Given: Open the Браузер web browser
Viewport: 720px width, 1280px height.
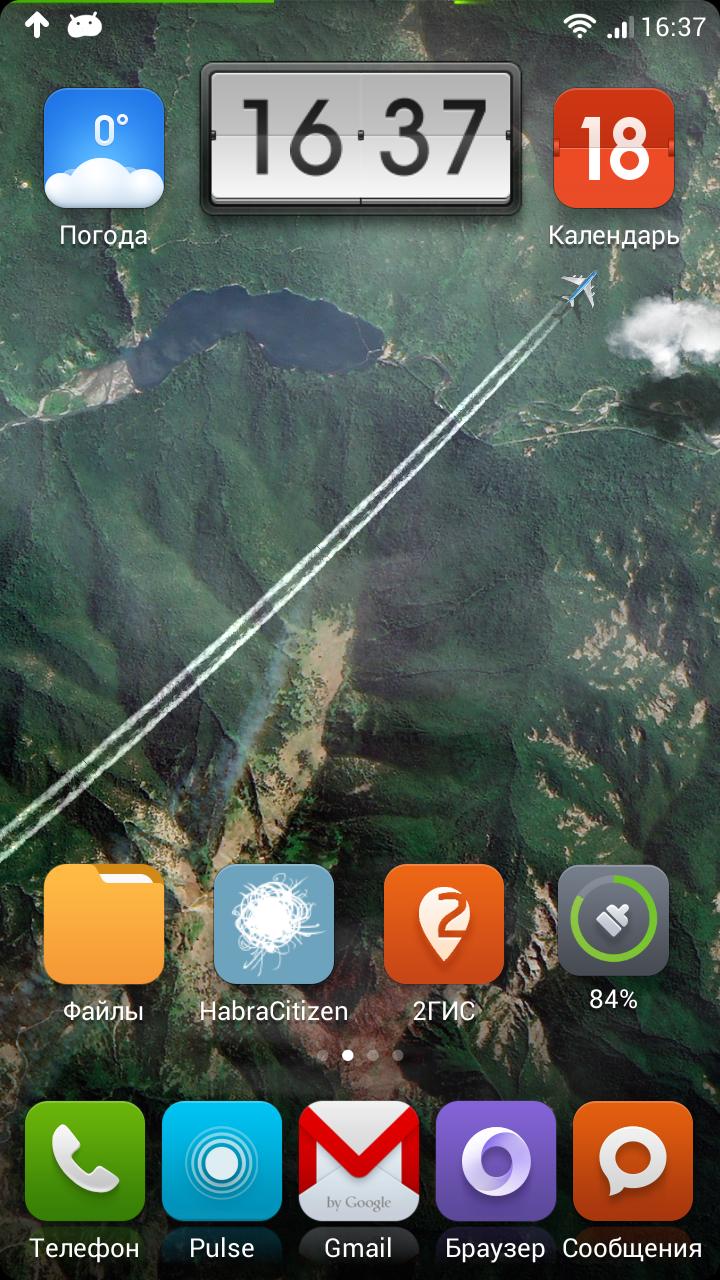Looking at the screenshot, I should 497,1162.
